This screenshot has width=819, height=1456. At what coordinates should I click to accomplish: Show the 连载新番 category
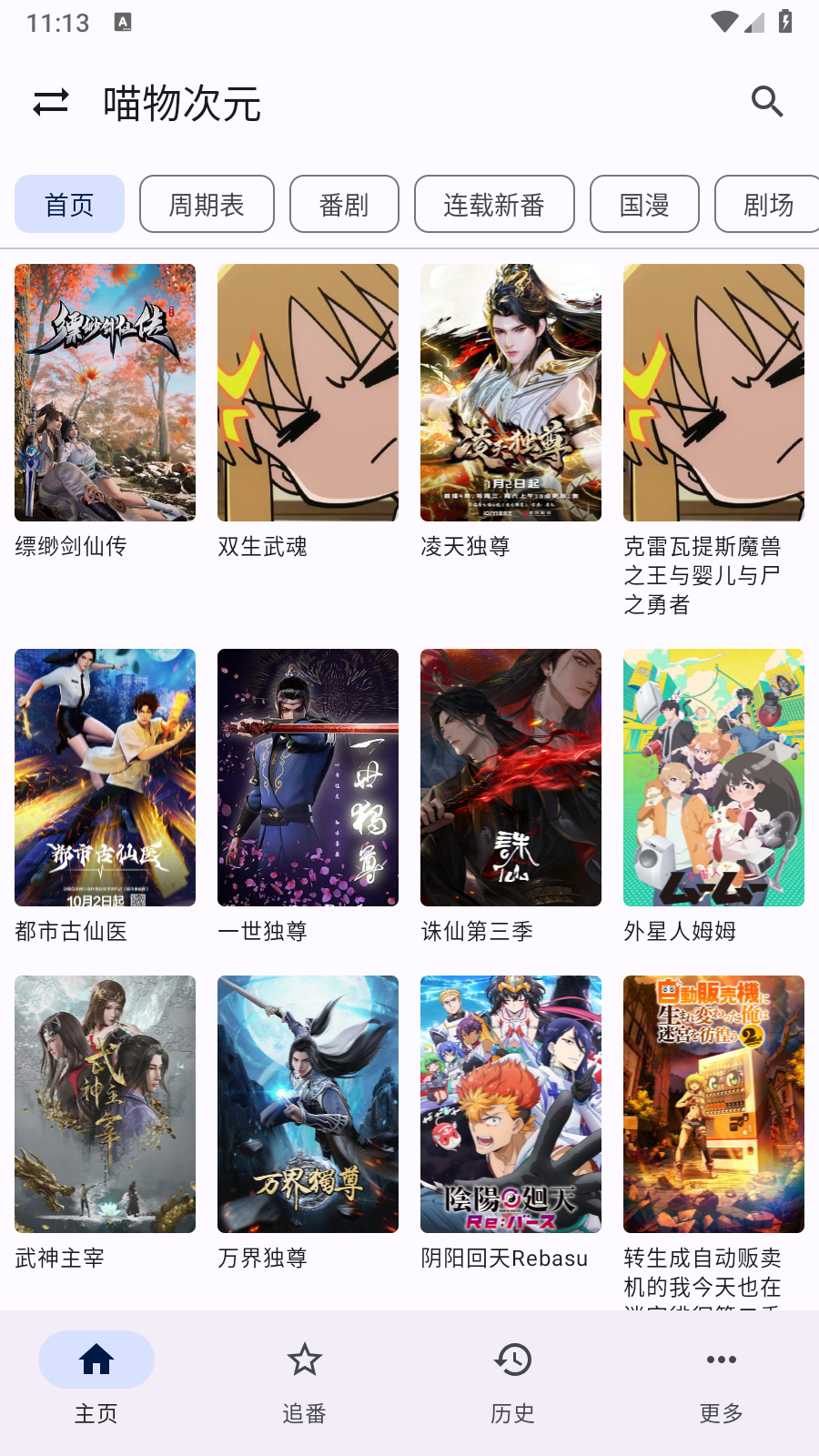[x=494, y=205]
